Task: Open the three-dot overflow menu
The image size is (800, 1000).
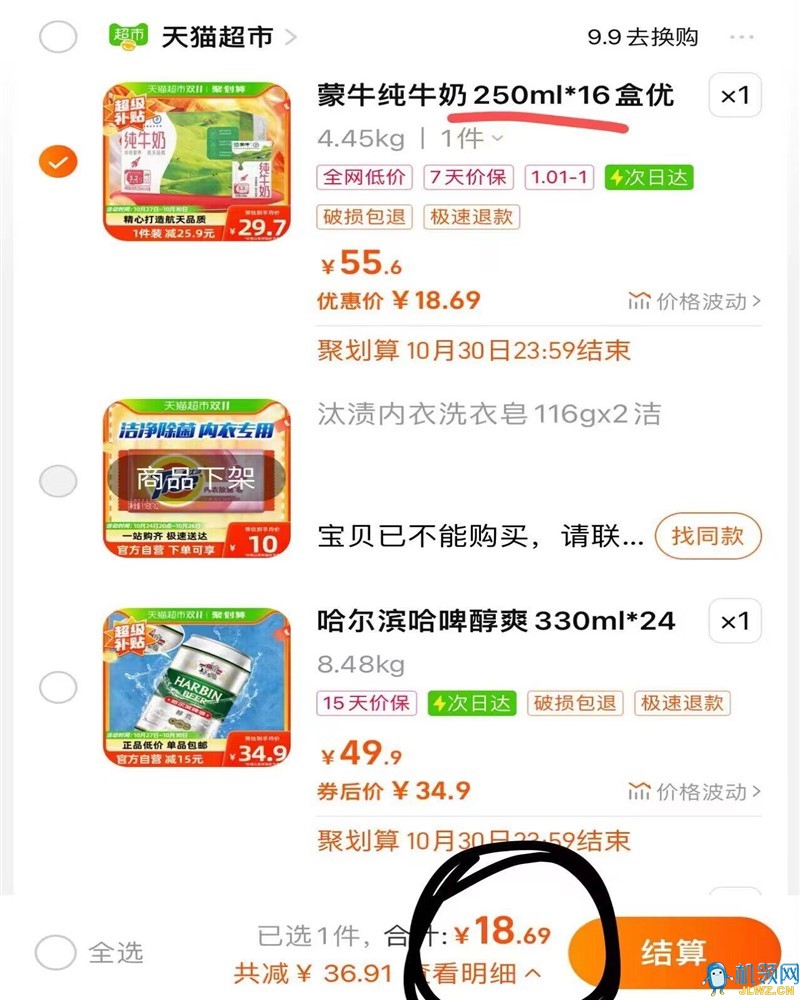Action: [x=741, y=38]
